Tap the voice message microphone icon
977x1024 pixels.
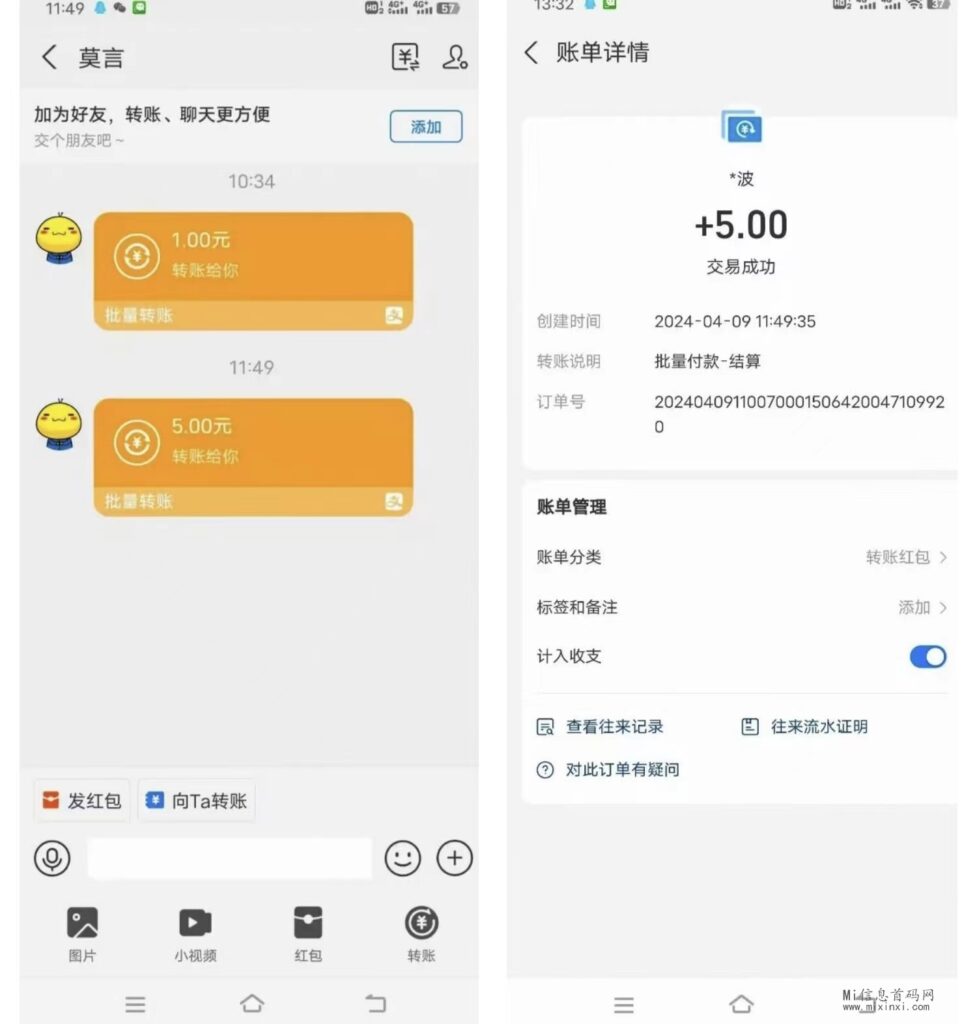coord(52,858)
